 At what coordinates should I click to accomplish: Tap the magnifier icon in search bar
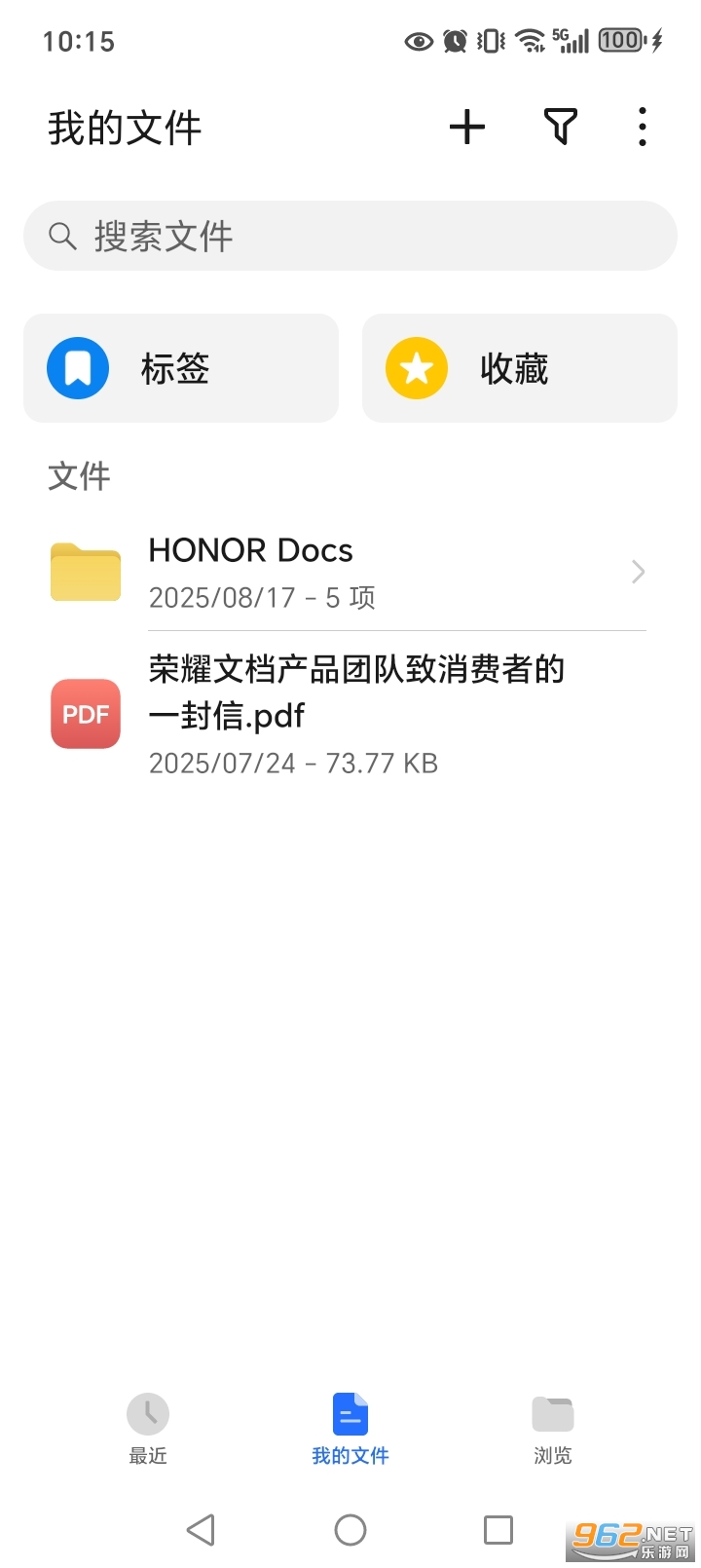tap(62, 236)
